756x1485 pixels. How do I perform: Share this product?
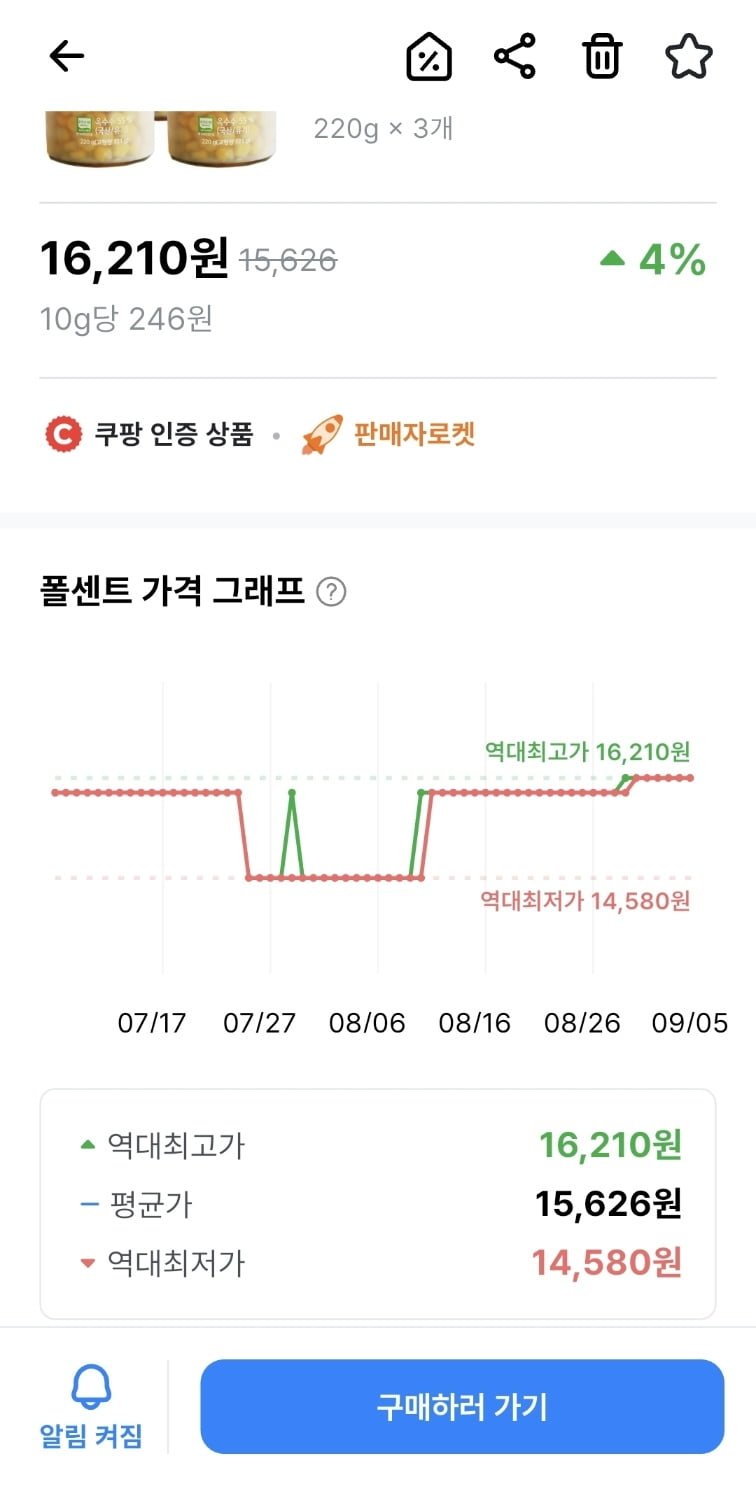click(515, 57)
